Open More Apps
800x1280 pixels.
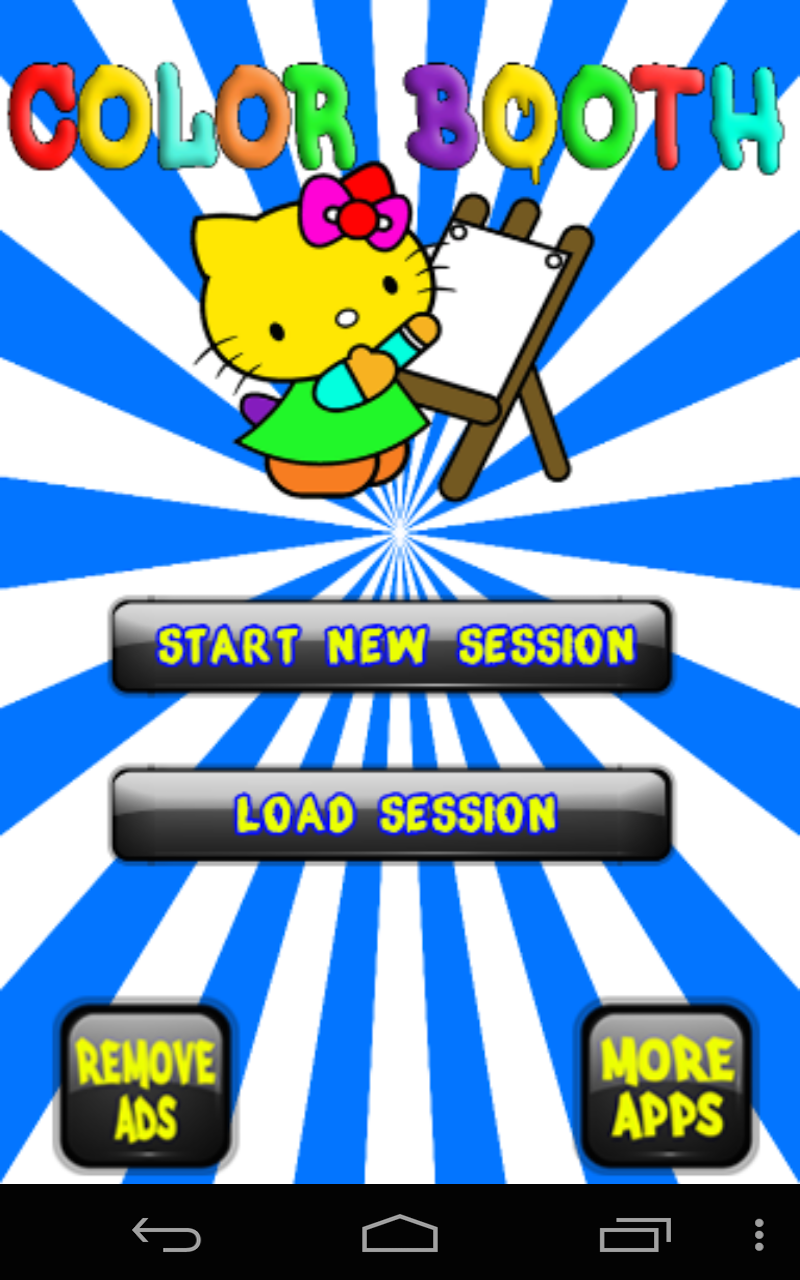click(667, 1088)
